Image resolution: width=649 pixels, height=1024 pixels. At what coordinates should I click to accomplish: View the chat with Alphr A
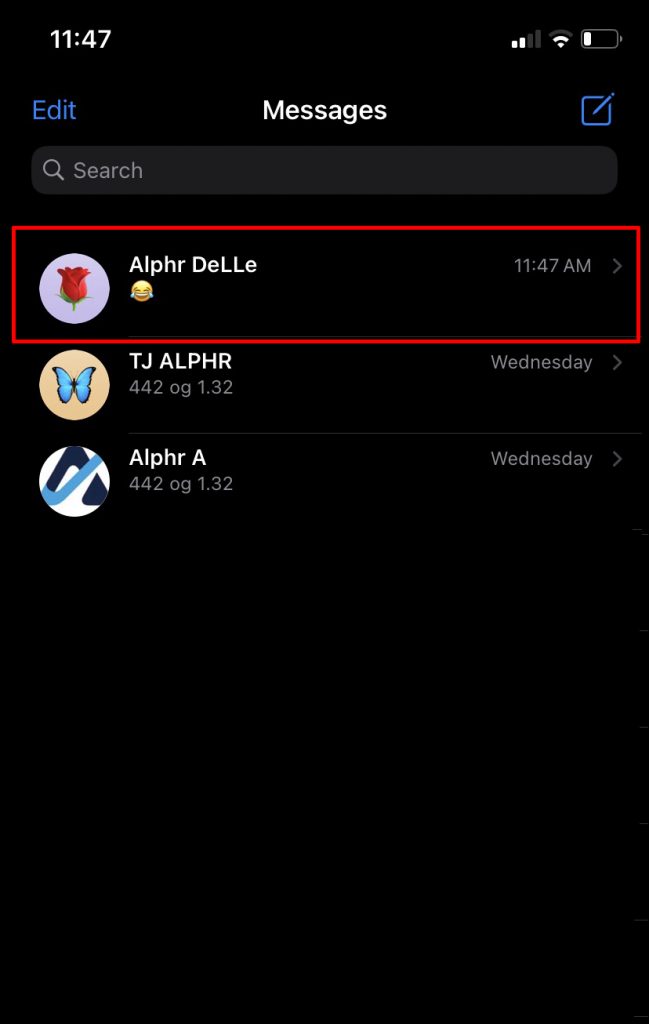pos(324,481)
